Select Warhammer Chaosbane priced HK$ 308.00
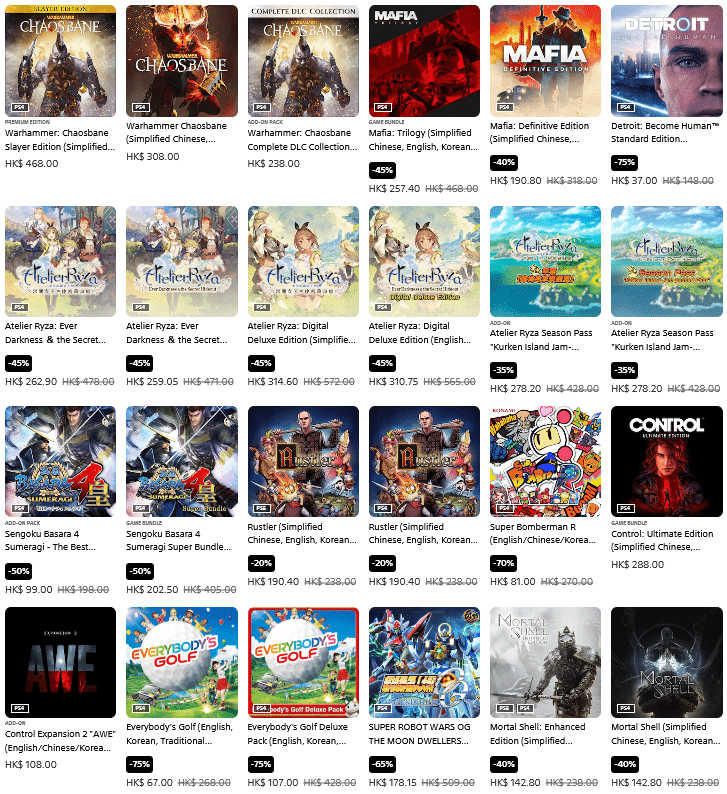Screen dimensions: 727x794 [181, 60]
